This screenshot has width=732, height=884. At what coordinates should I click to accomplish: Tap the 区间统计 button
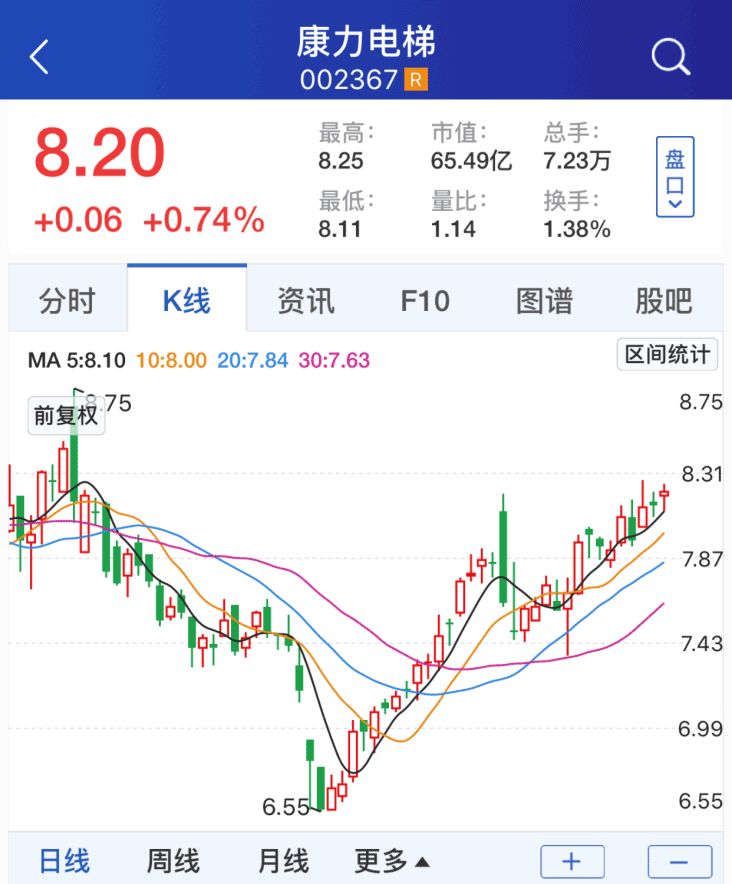coord(667,355)
